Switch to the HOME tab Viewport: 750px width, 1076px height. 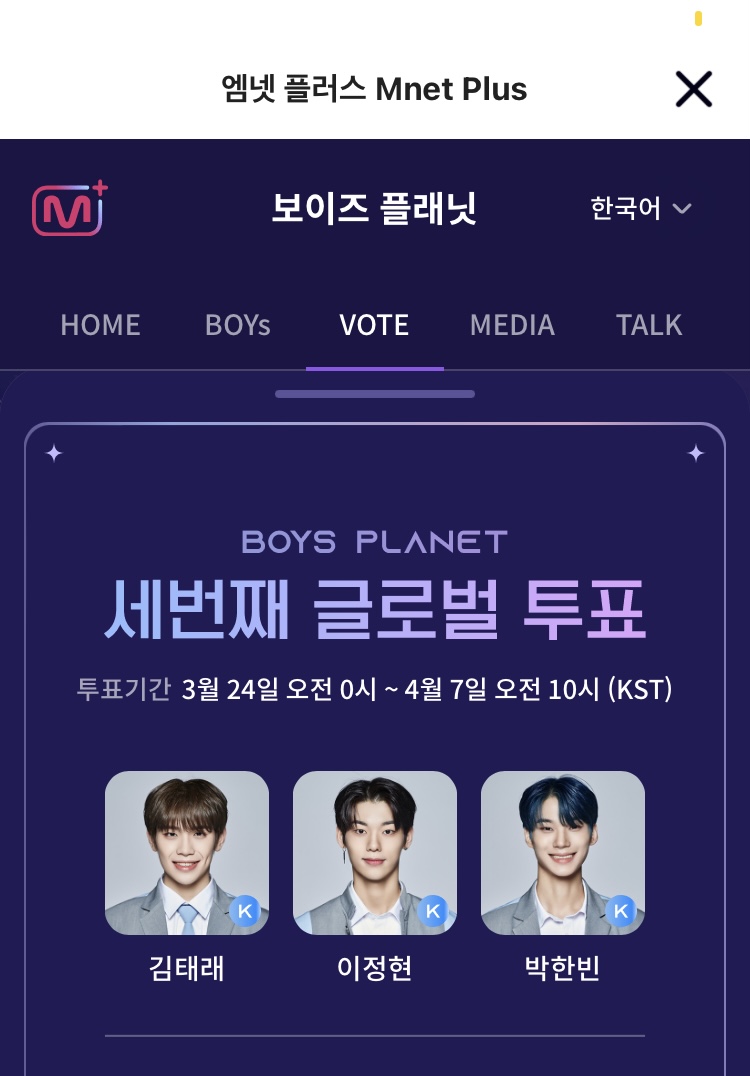coord(100,325)
